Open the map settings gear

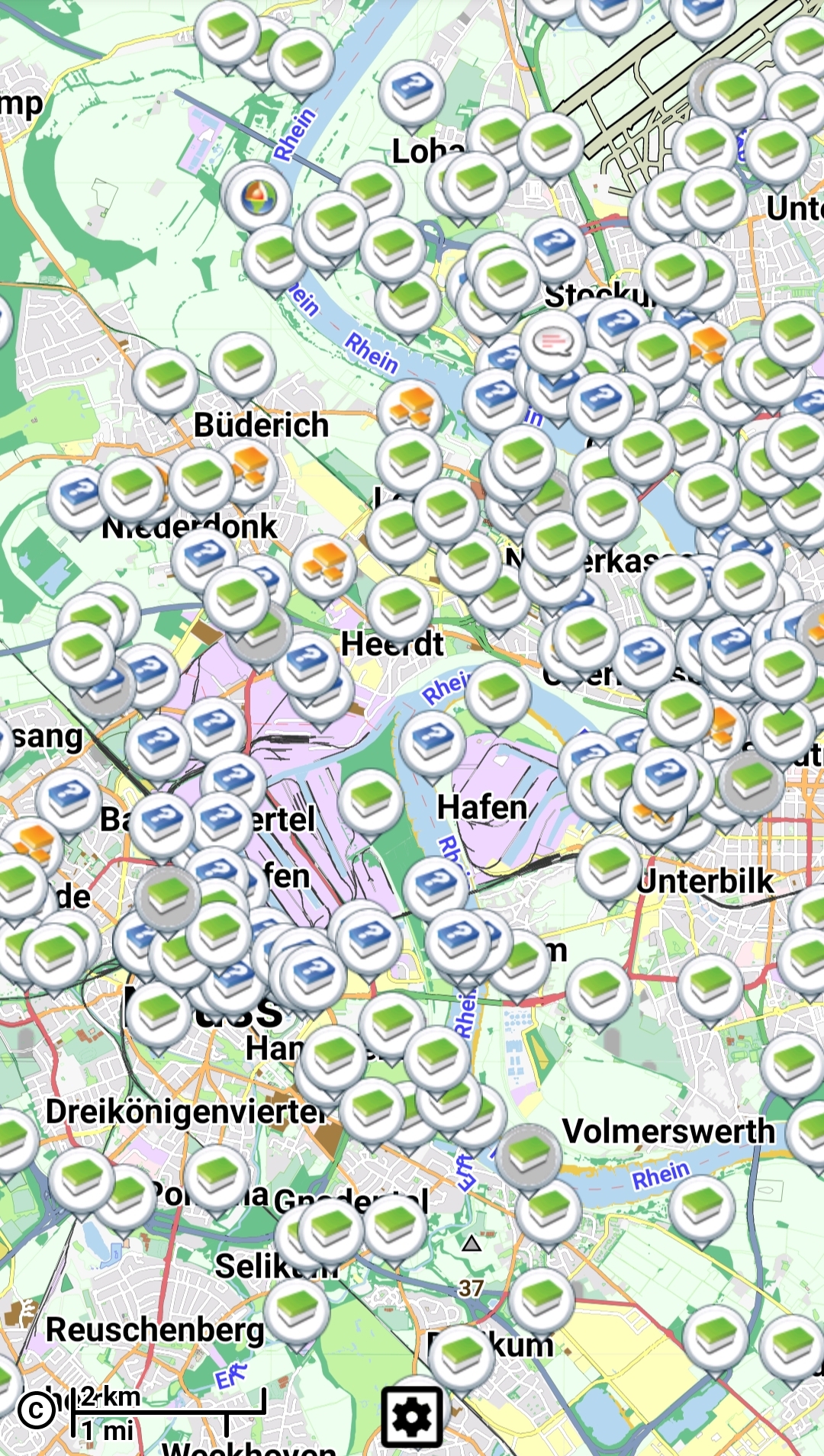pos(412,1416)
